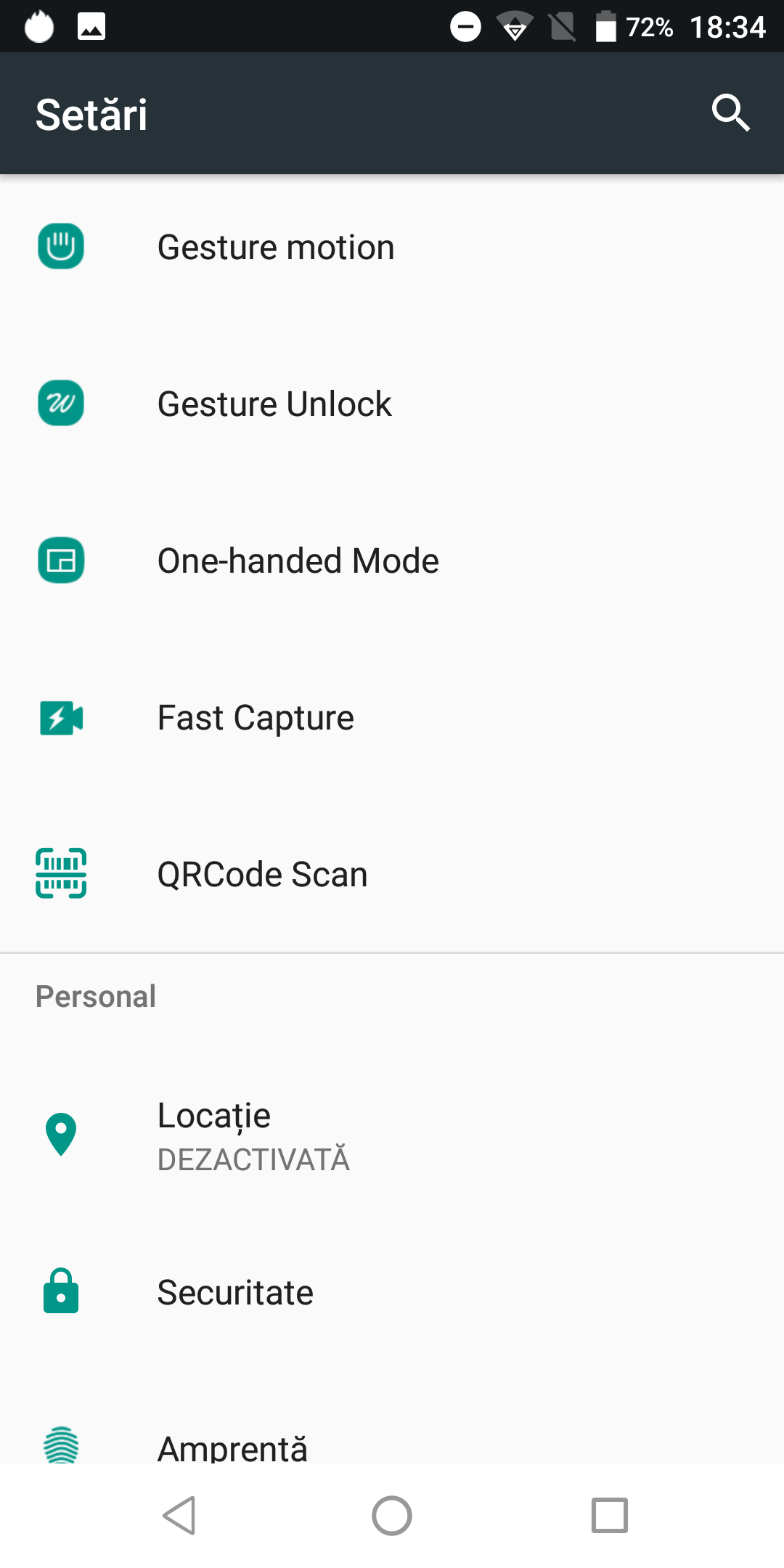
Task: Open QRCode Scan option
Action: (x=262, y=875)
